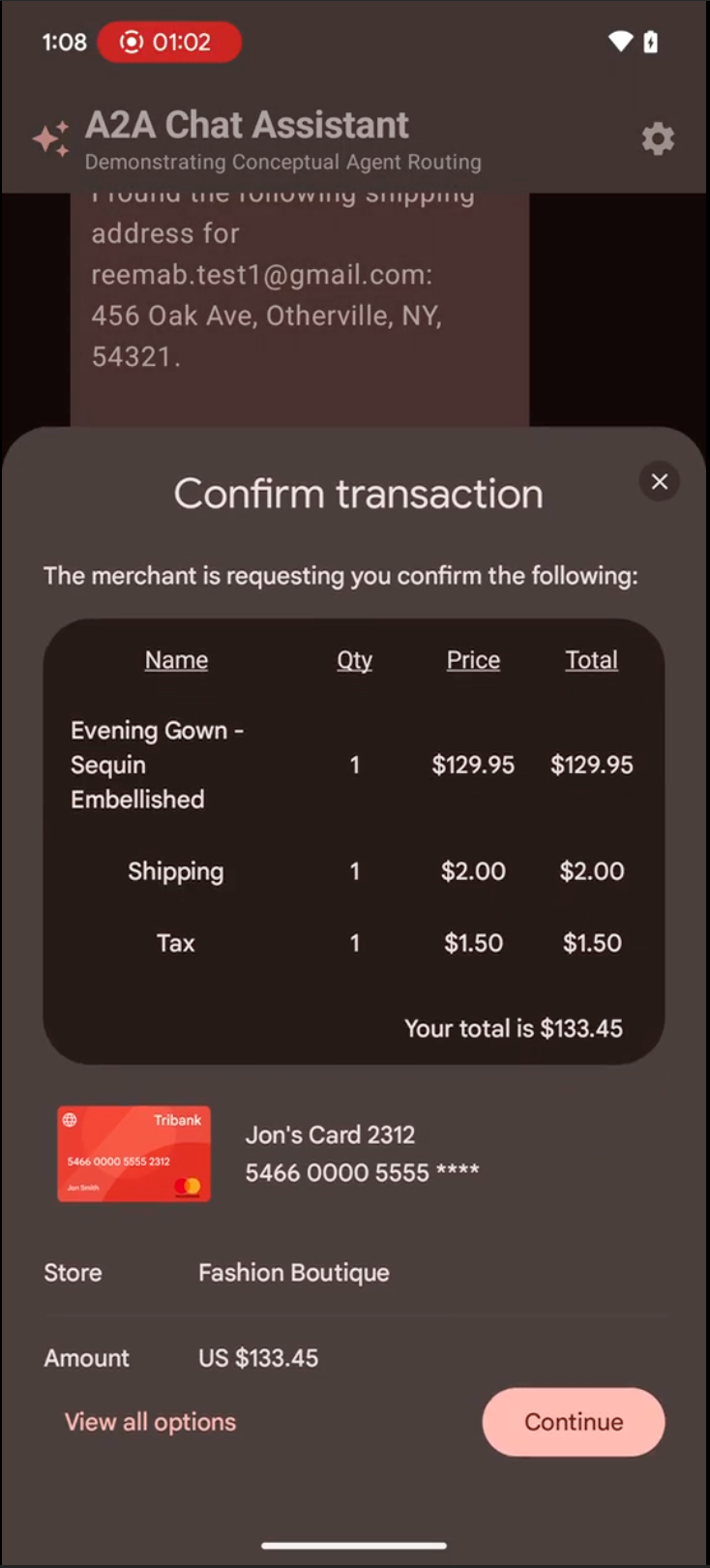Click the Wi-Fi status icon
This screenshot has width=710, height=1568.
[622, 42]
